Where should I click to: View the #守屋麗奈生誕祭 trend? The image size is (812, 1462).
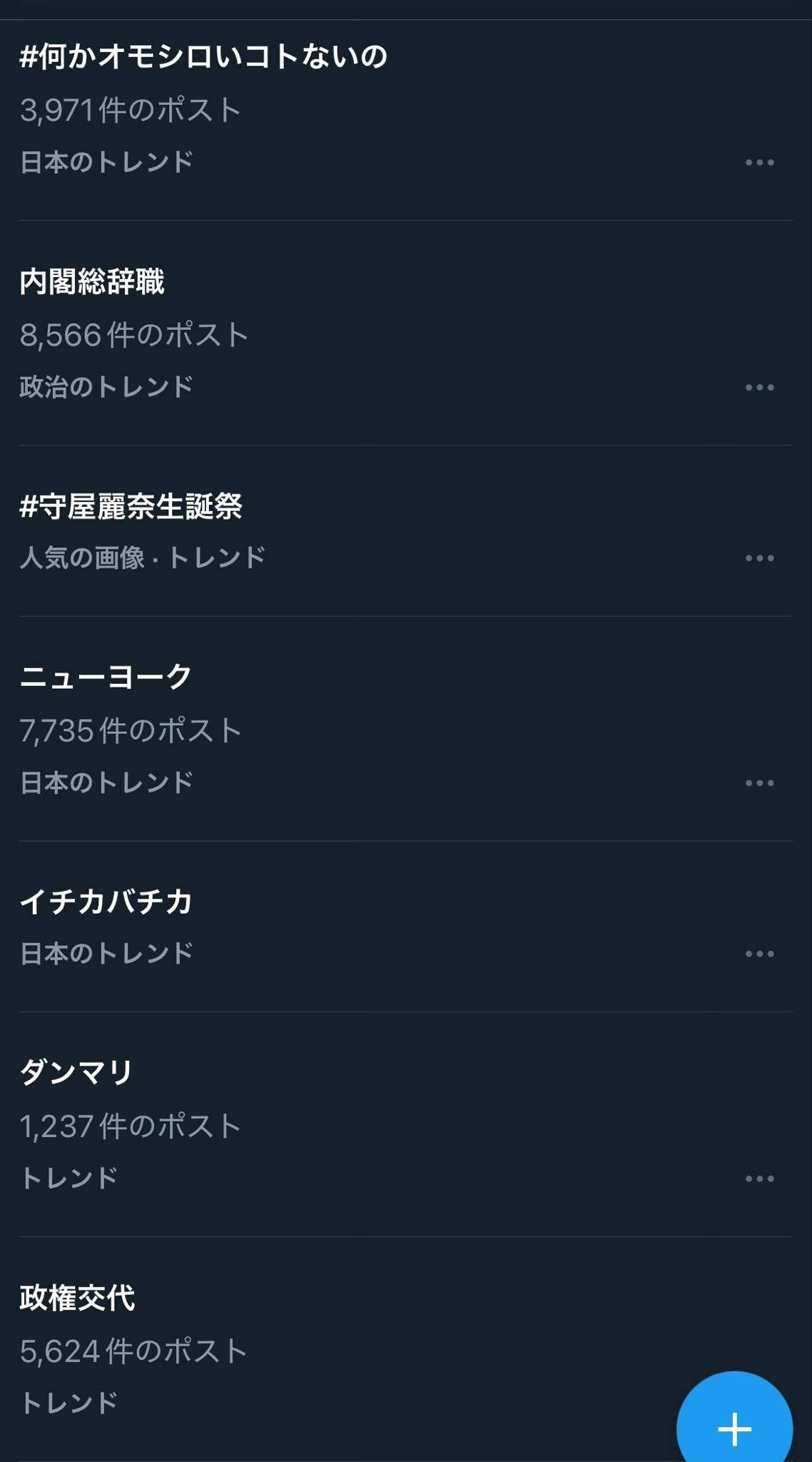[x=131, y=507]
